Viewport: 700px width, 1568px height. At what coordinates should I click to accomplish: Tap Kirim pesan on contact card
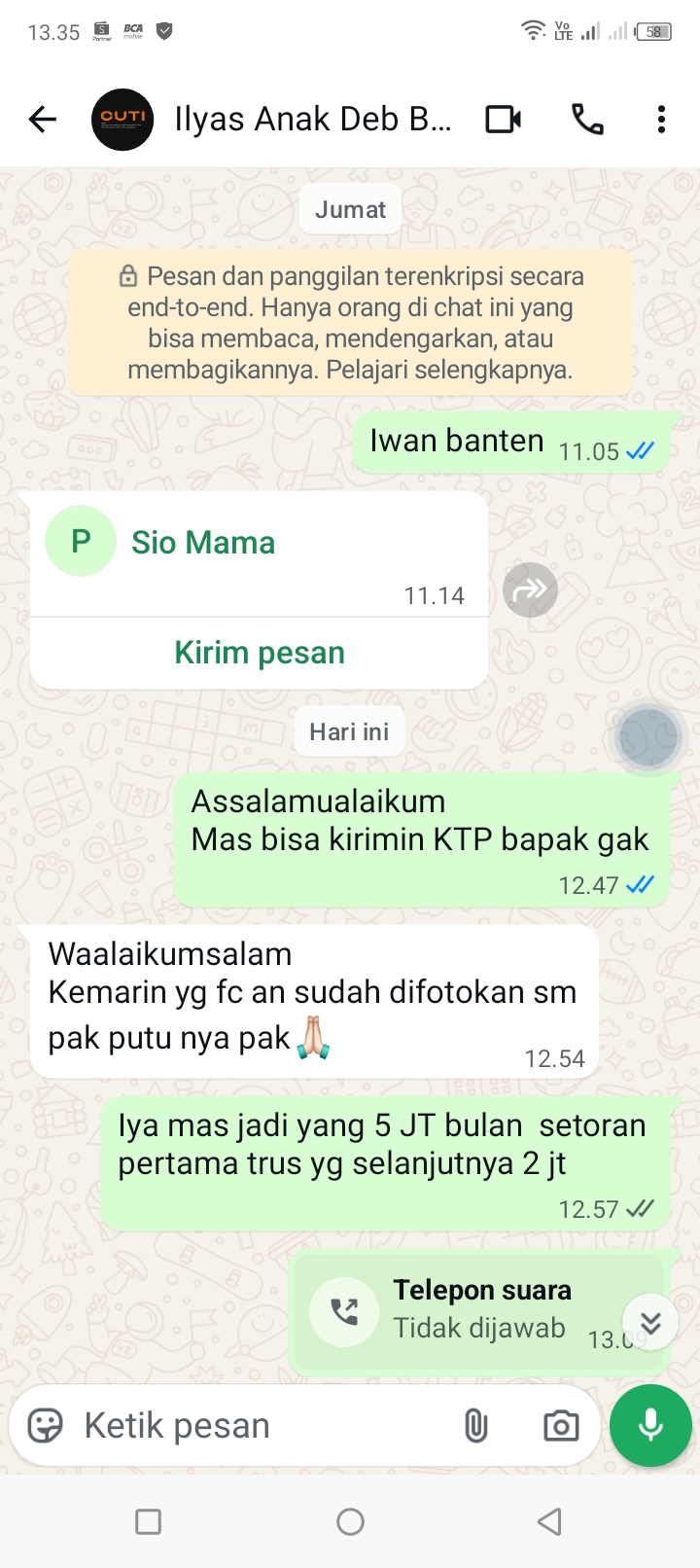click(259, 653)
